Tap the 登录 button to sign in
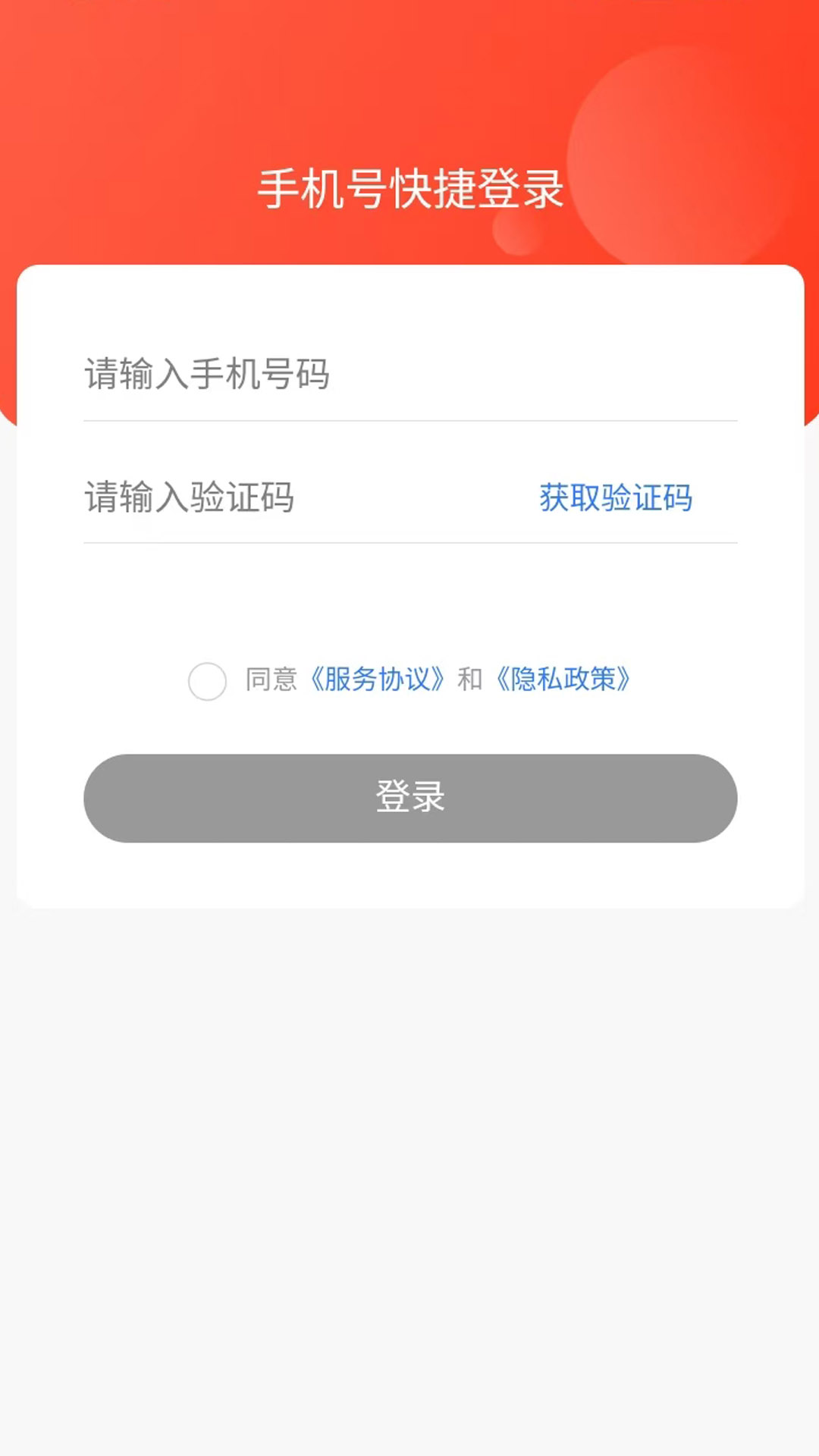The height and width of the screenshot is (1456, 819). click(409, 797)
